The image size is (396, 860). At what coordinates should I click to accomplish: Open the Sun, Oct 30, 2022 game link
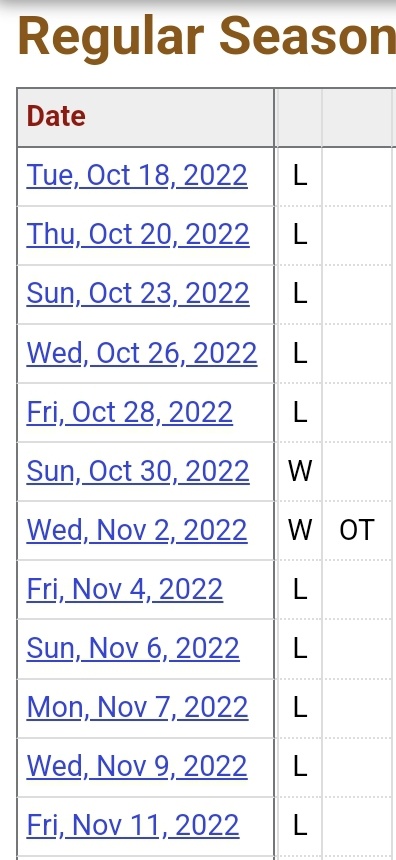[138, 472]
